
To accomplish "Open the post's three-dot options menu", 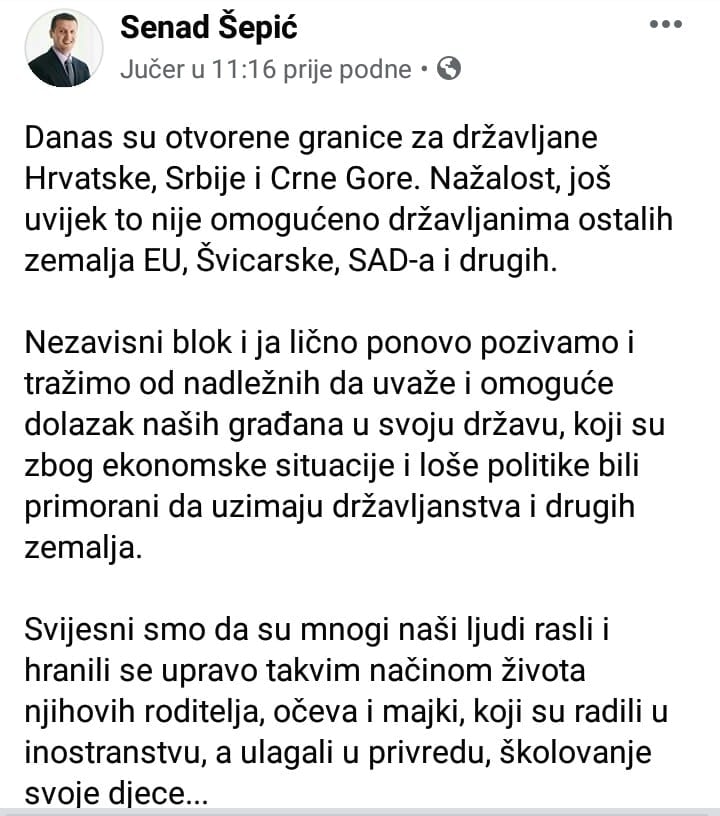I will pos(666,25).
